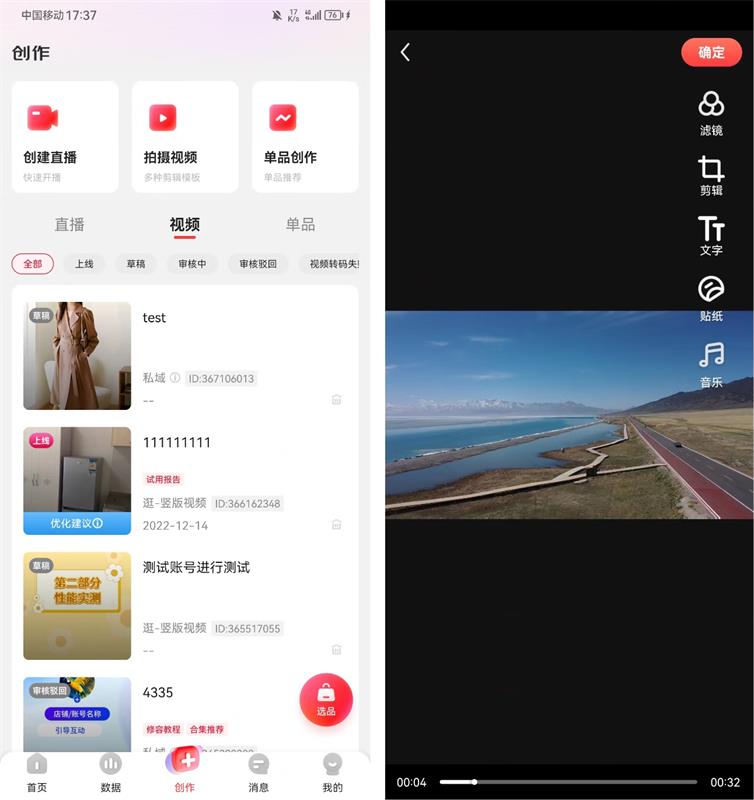Open 创建直播 card
The image size is (754, 800).
point(65,137)
